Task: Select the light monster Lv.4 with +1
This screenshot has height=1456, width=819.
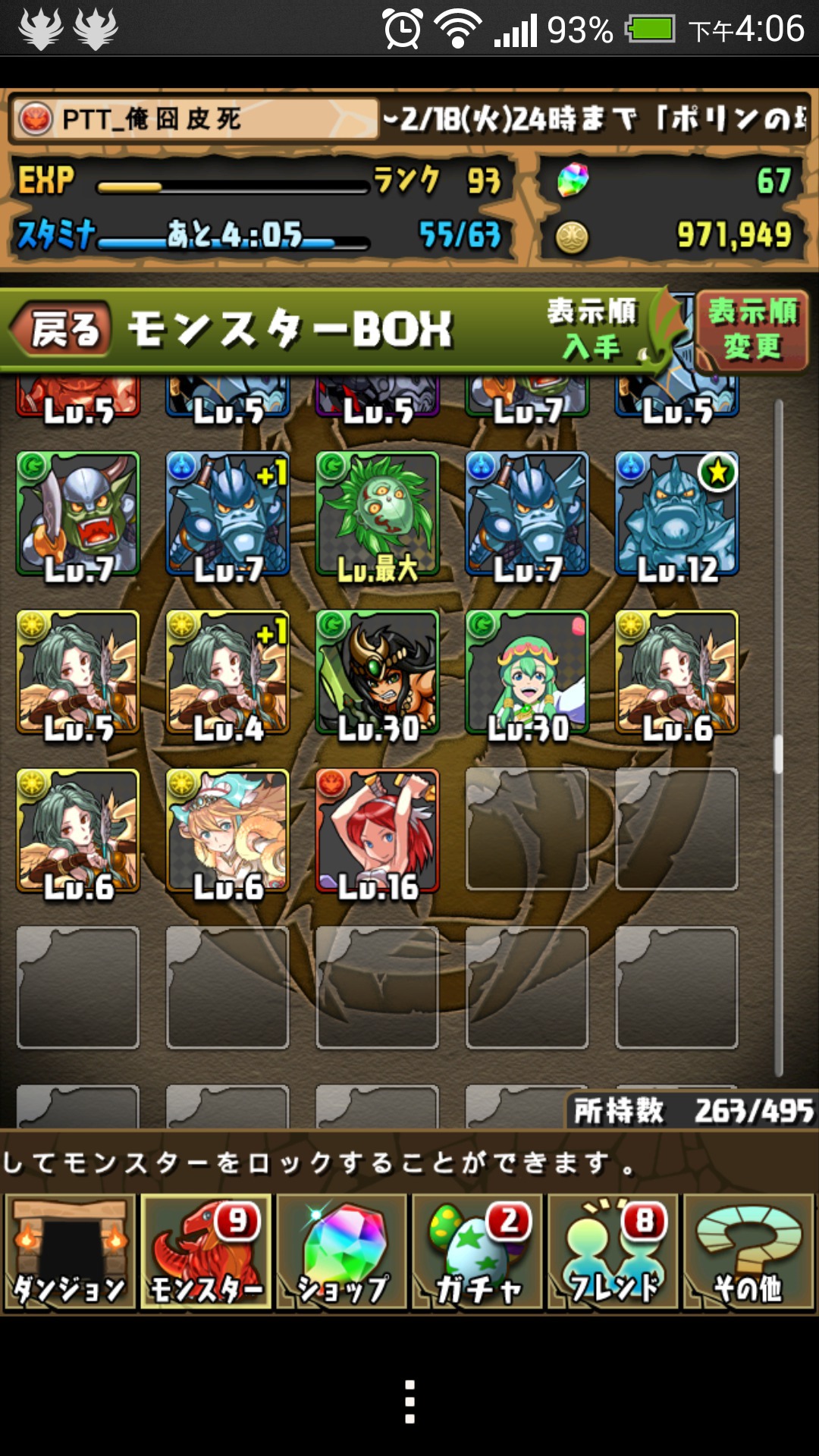Action: click(227, 674)
